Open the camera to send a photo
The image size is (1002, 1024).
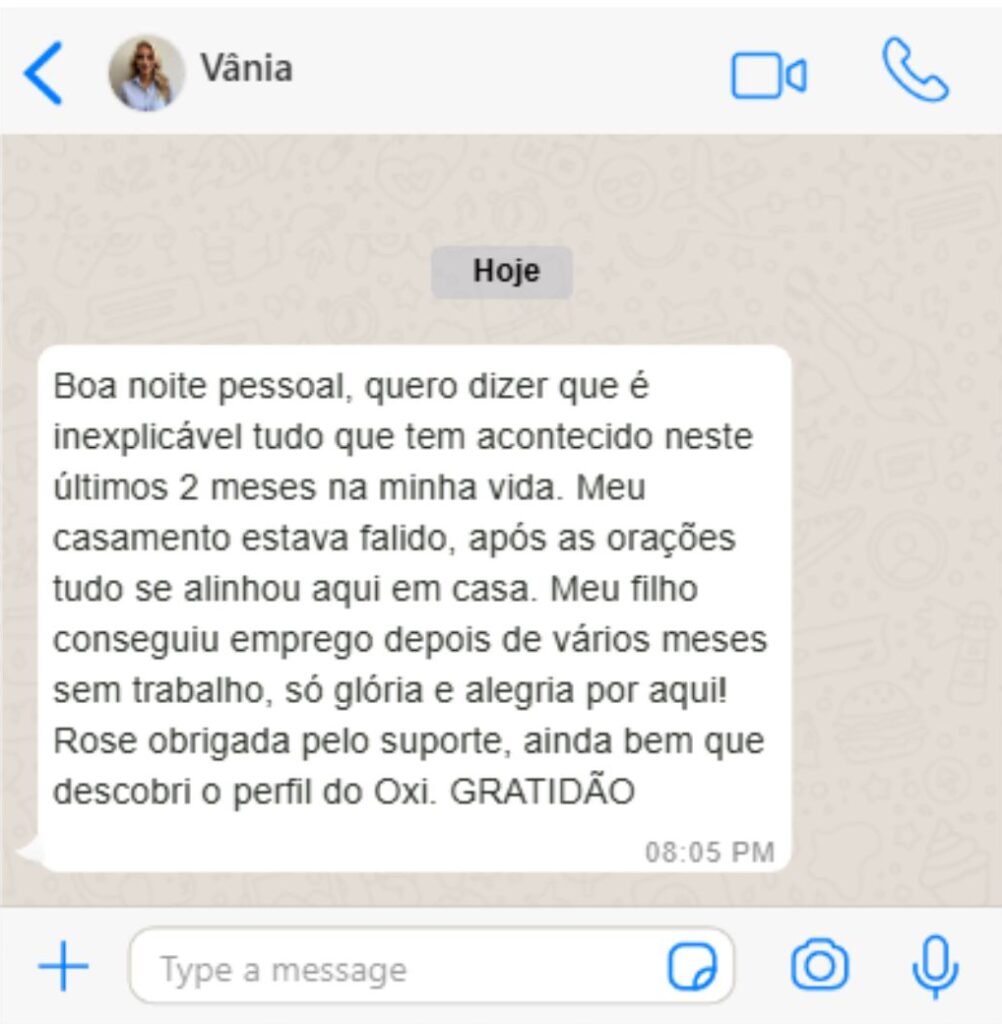[x=820, y=966]
